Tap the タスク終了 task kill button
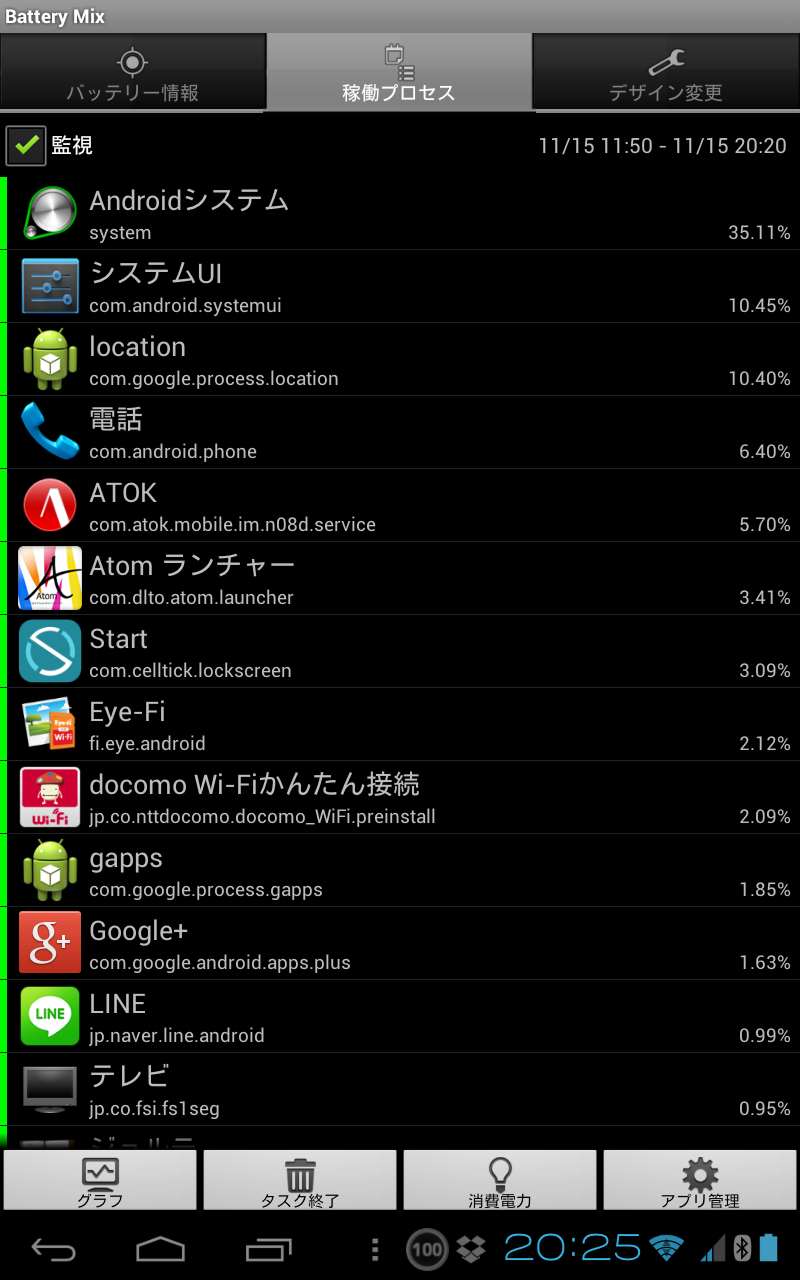800x1280 pixels. [x=300, y=1181]
